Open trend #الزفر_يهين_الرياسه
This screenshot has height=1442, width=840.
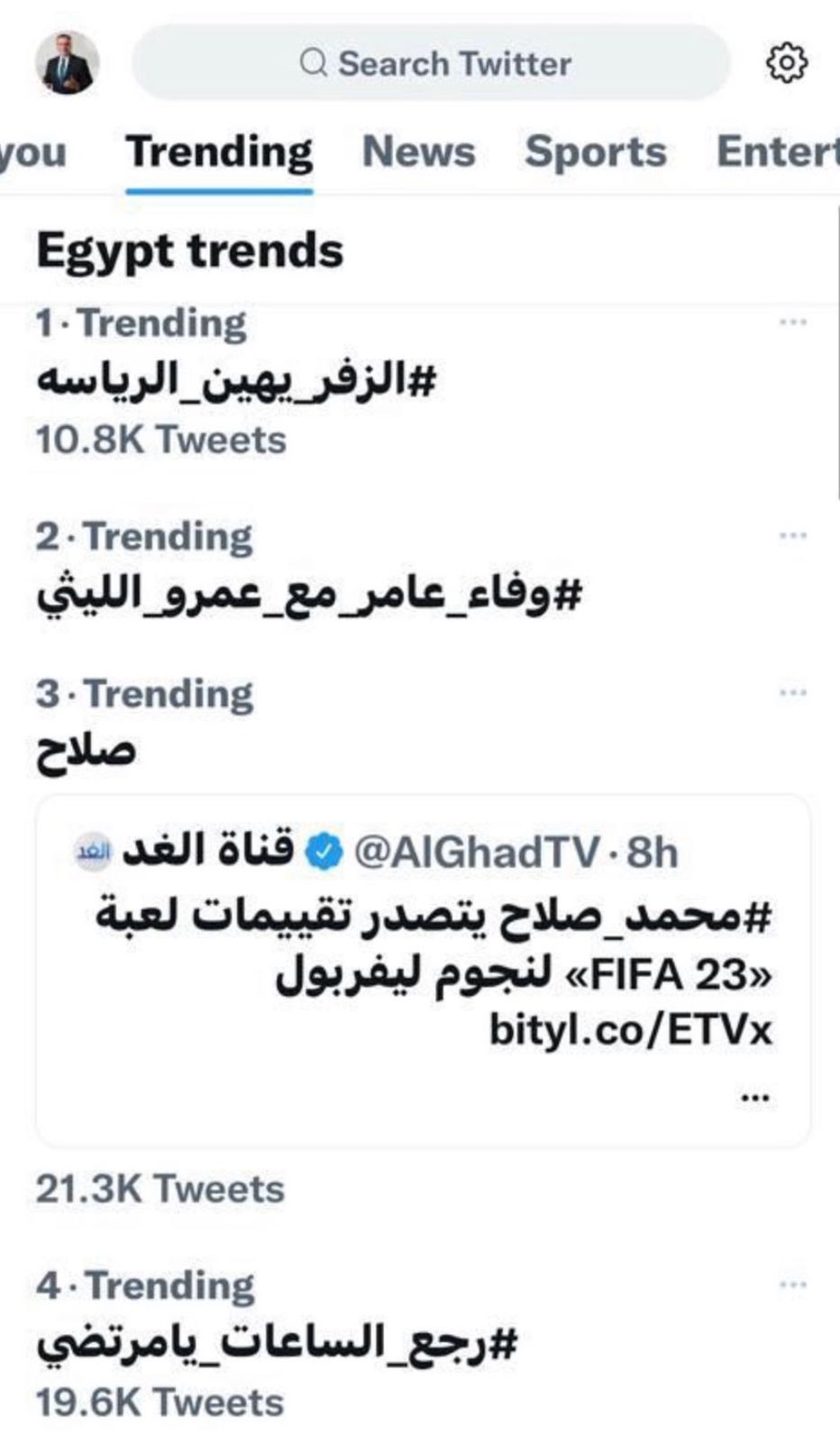(x=236, y=381)
